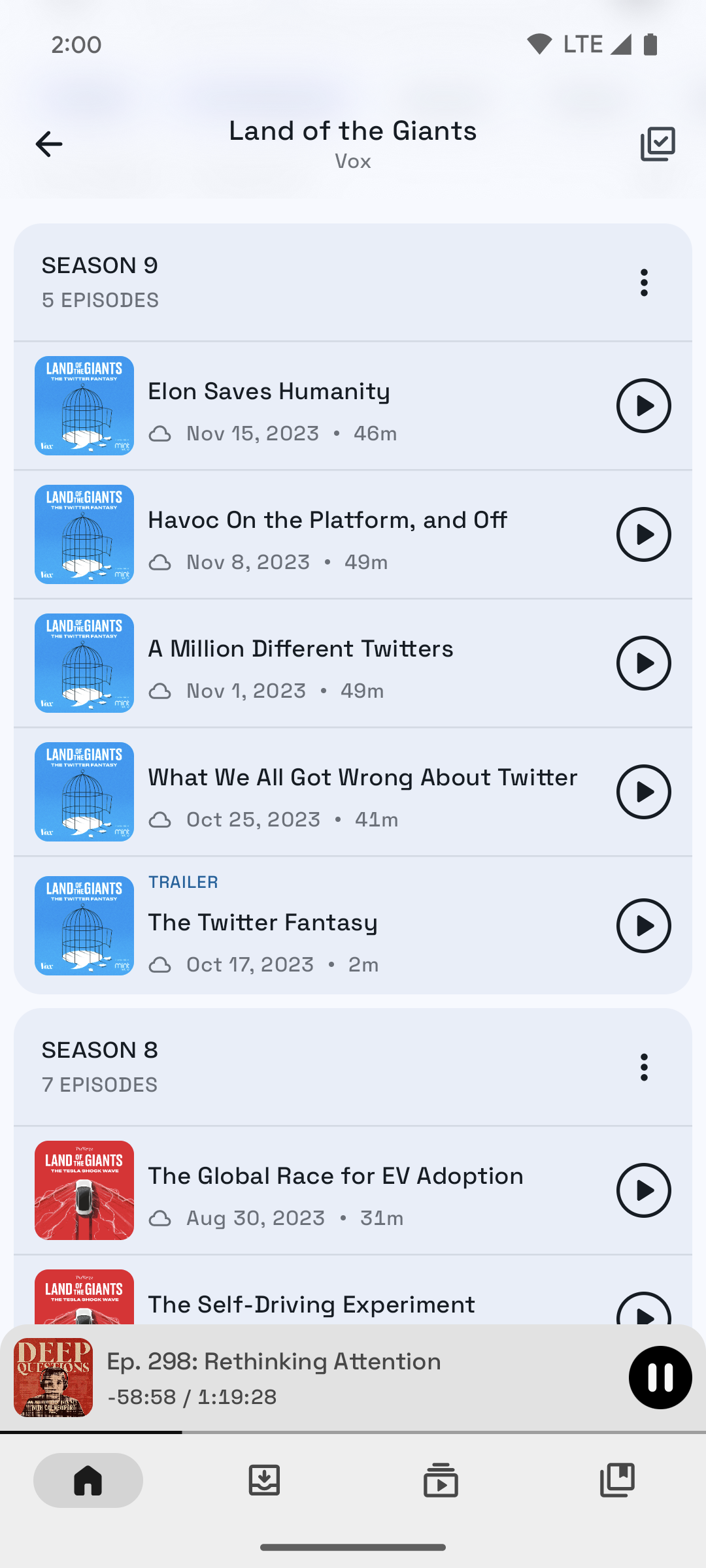Switch to the play queue tab
The image size is (706, 1568).
[441, 1480]
